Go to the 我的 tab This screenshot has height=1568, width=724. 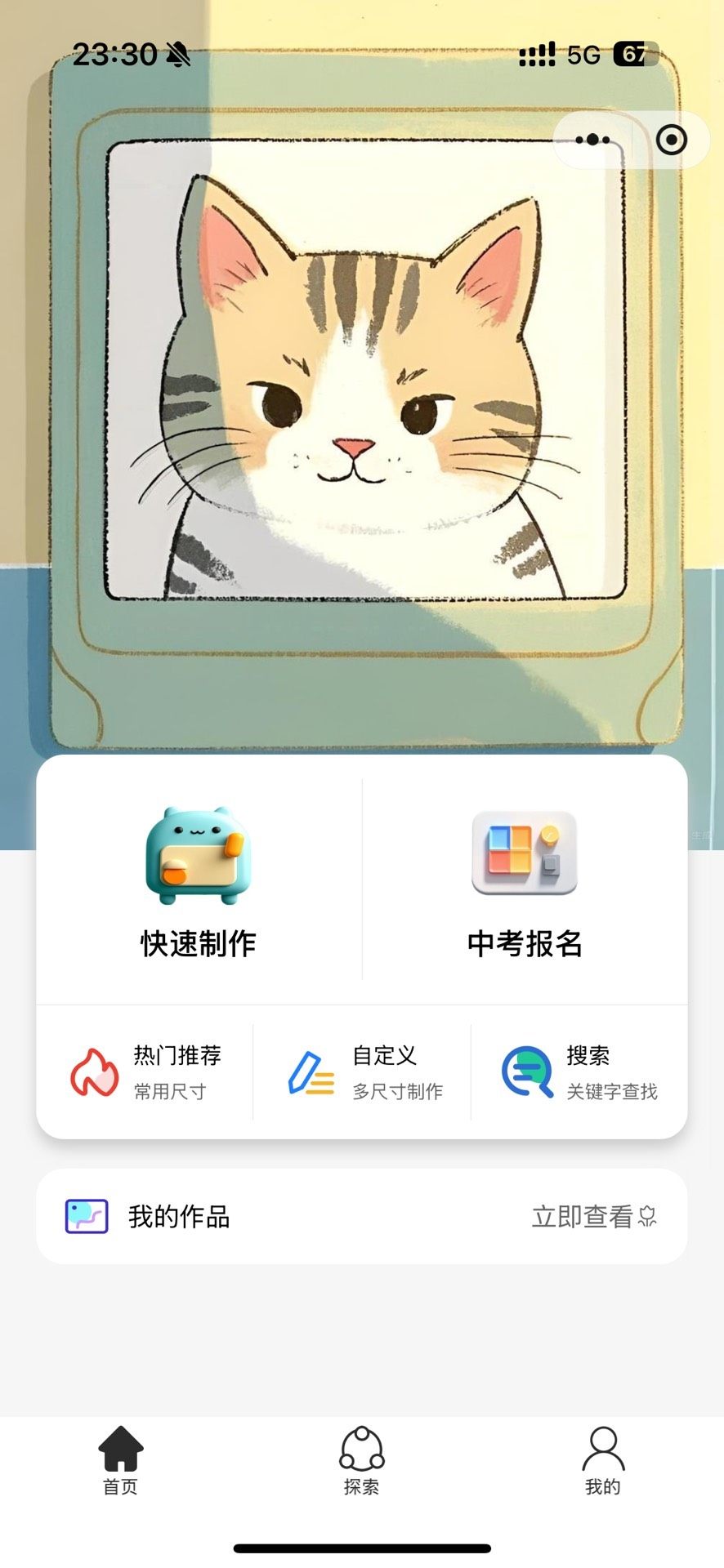pyautogui.click(x=603, y=1460)
